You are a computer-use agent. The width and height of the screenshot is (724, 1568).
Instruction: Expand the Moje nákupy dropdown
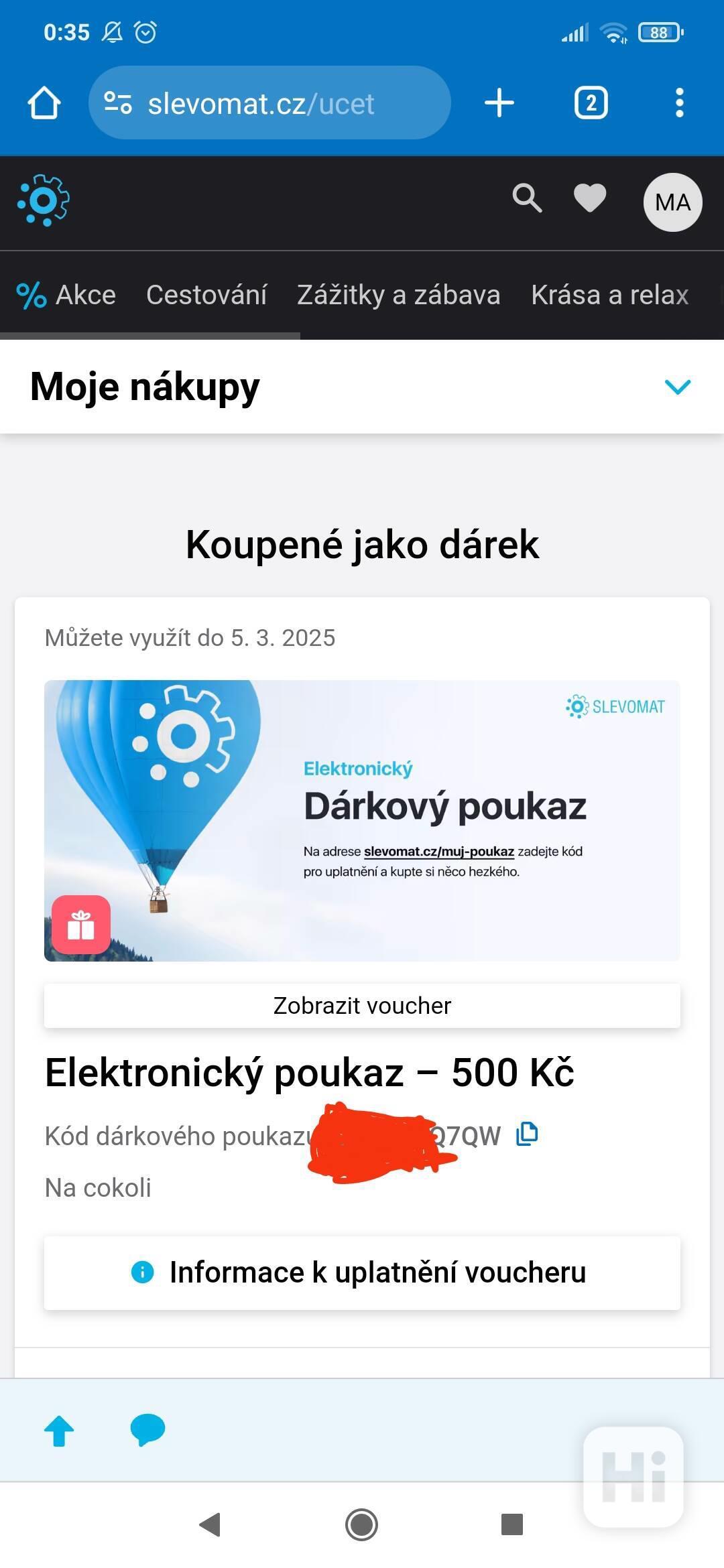click(677, 387)
